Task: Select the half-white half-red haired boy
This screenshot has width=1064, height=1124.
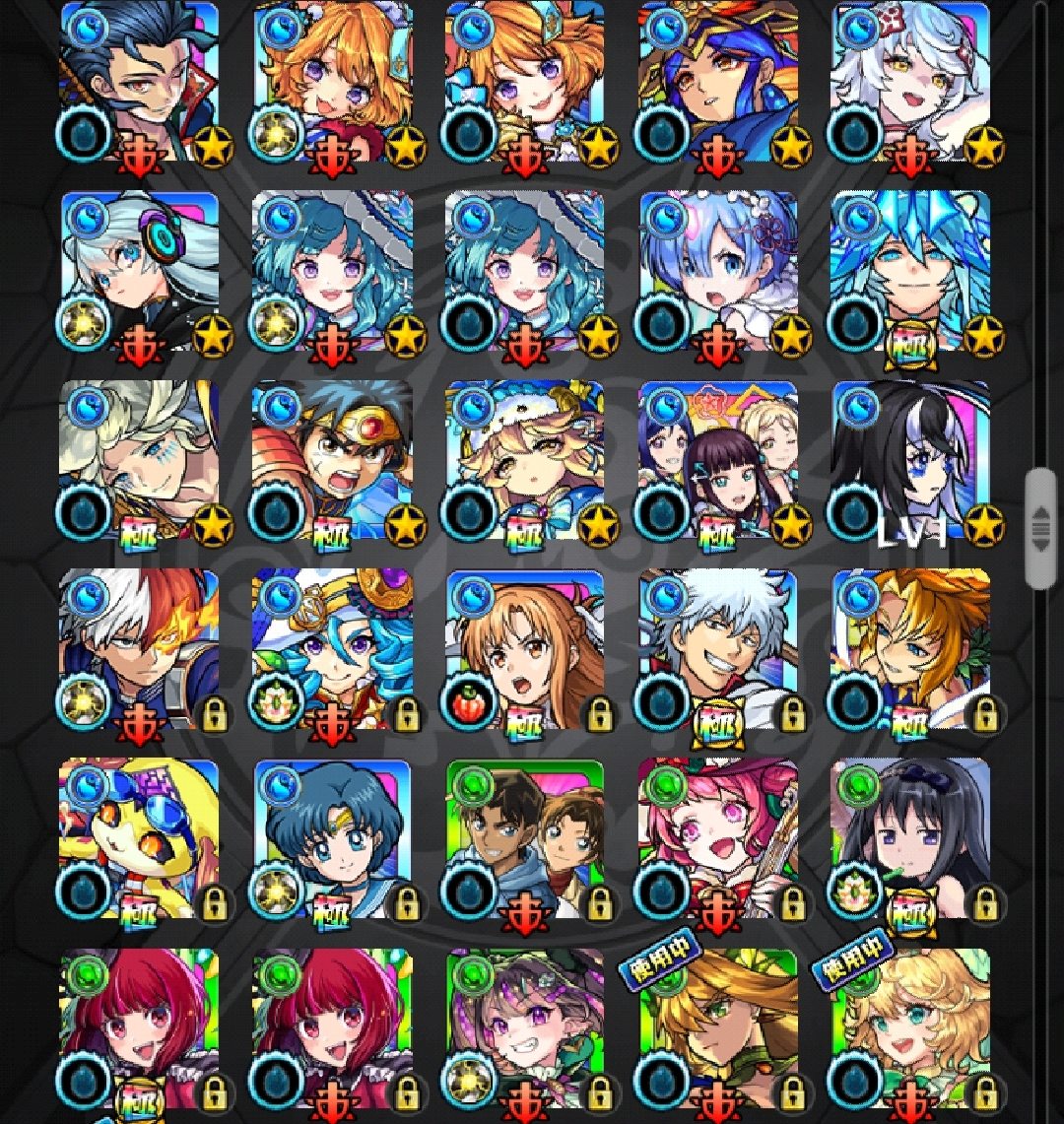Action: coord(139,649)
